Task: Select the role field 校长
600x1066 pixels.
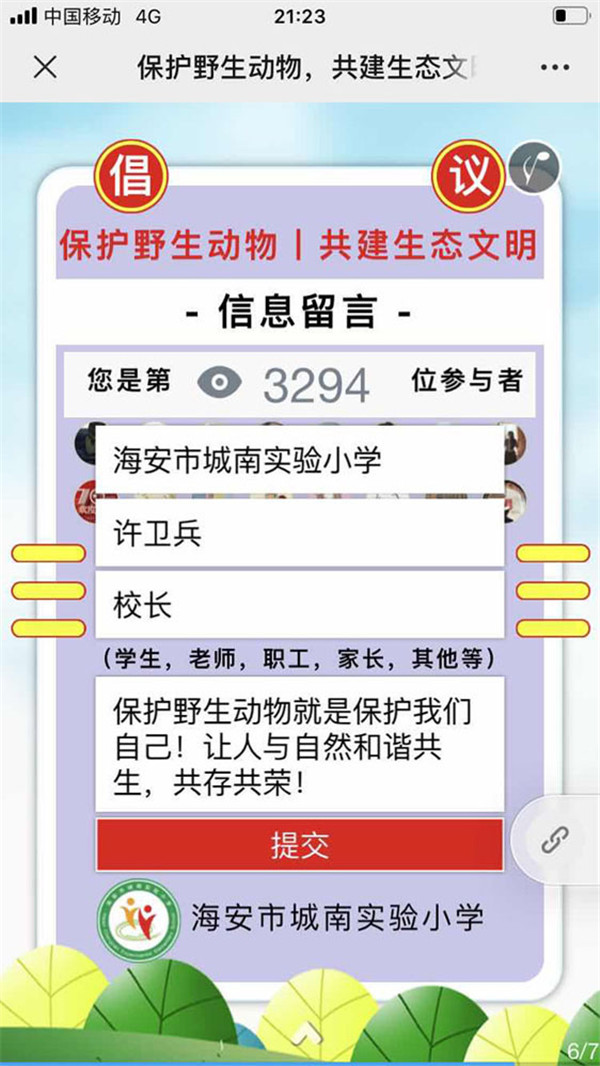Action: [299, 606]
